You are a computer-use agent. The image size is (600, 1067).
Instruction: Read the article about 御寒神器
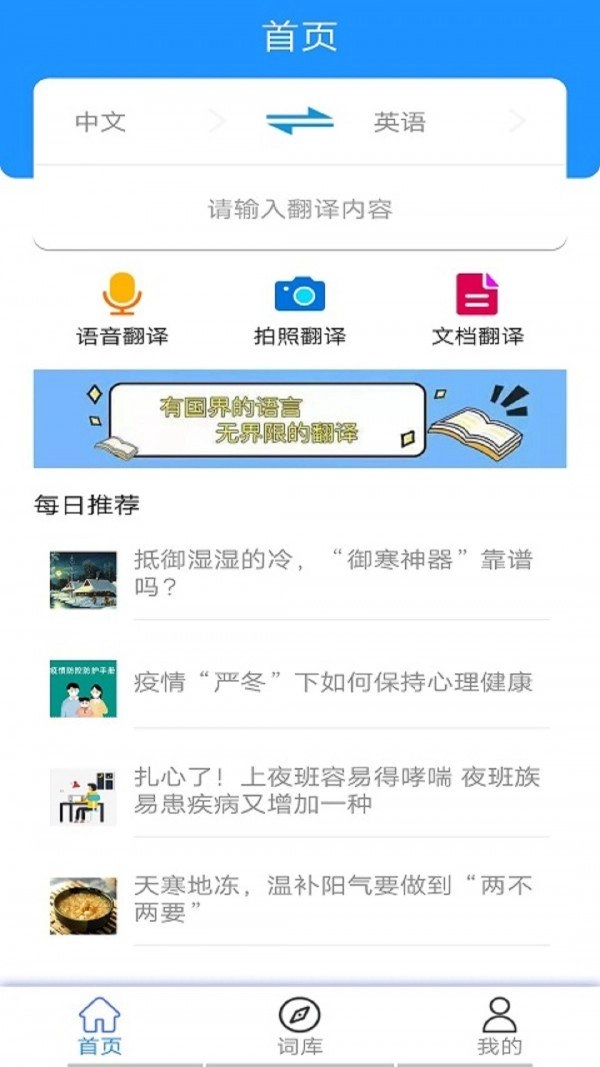[x=299, y=574]
